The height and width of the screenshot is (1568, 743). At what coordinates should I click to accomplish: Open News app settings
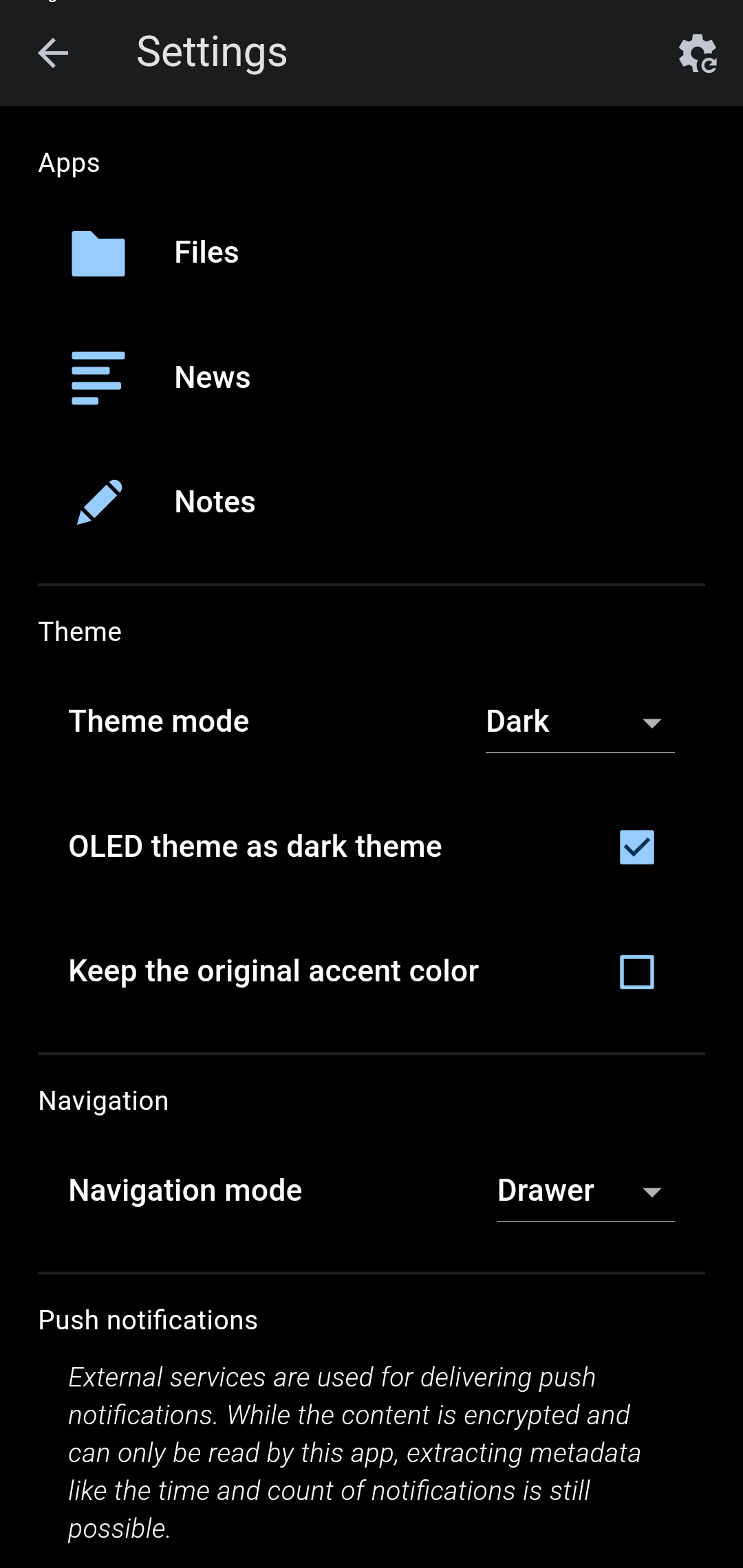pos(371,378)
